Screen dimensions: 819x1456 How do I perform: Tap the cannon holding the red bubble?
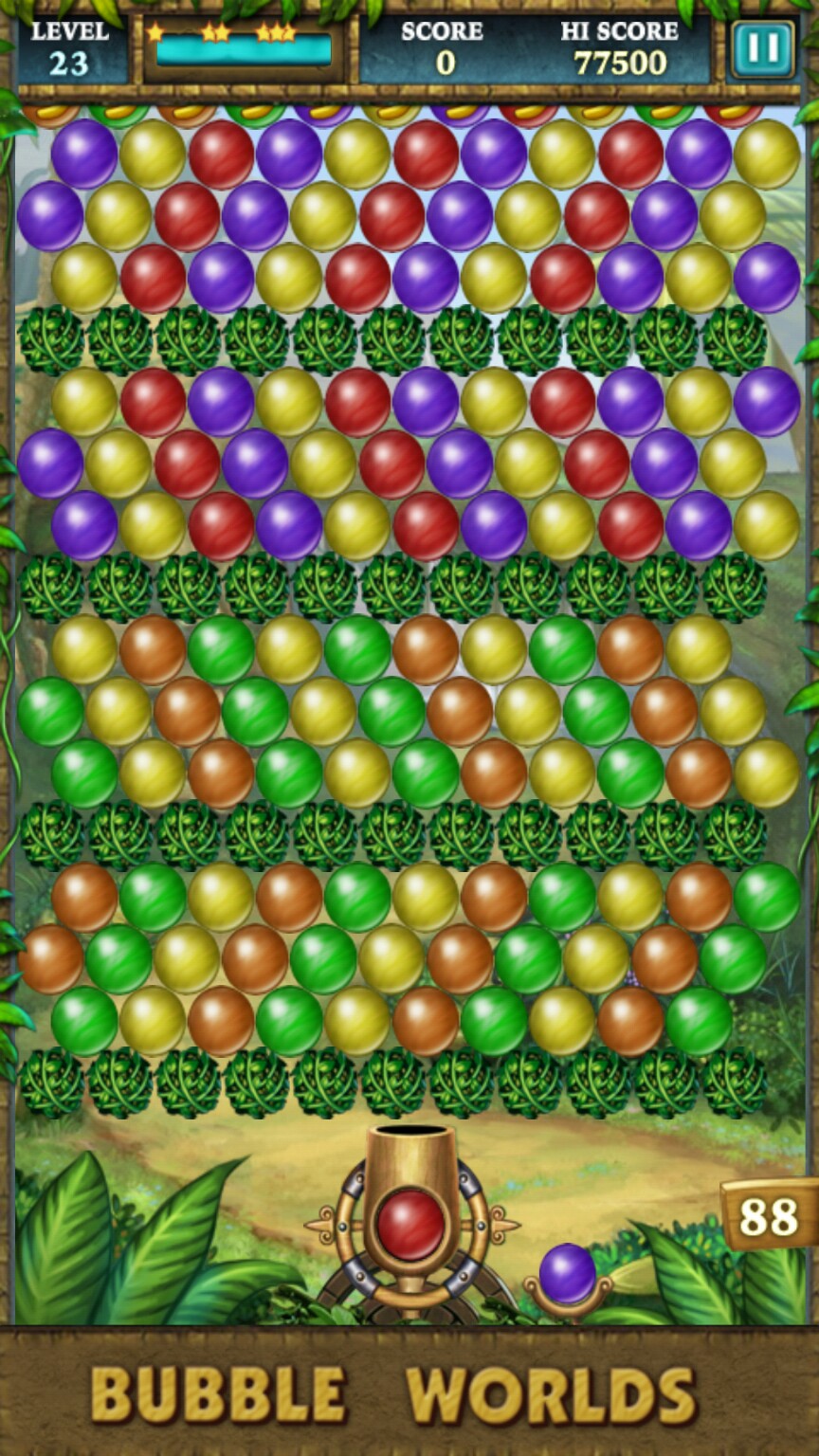410,1224
